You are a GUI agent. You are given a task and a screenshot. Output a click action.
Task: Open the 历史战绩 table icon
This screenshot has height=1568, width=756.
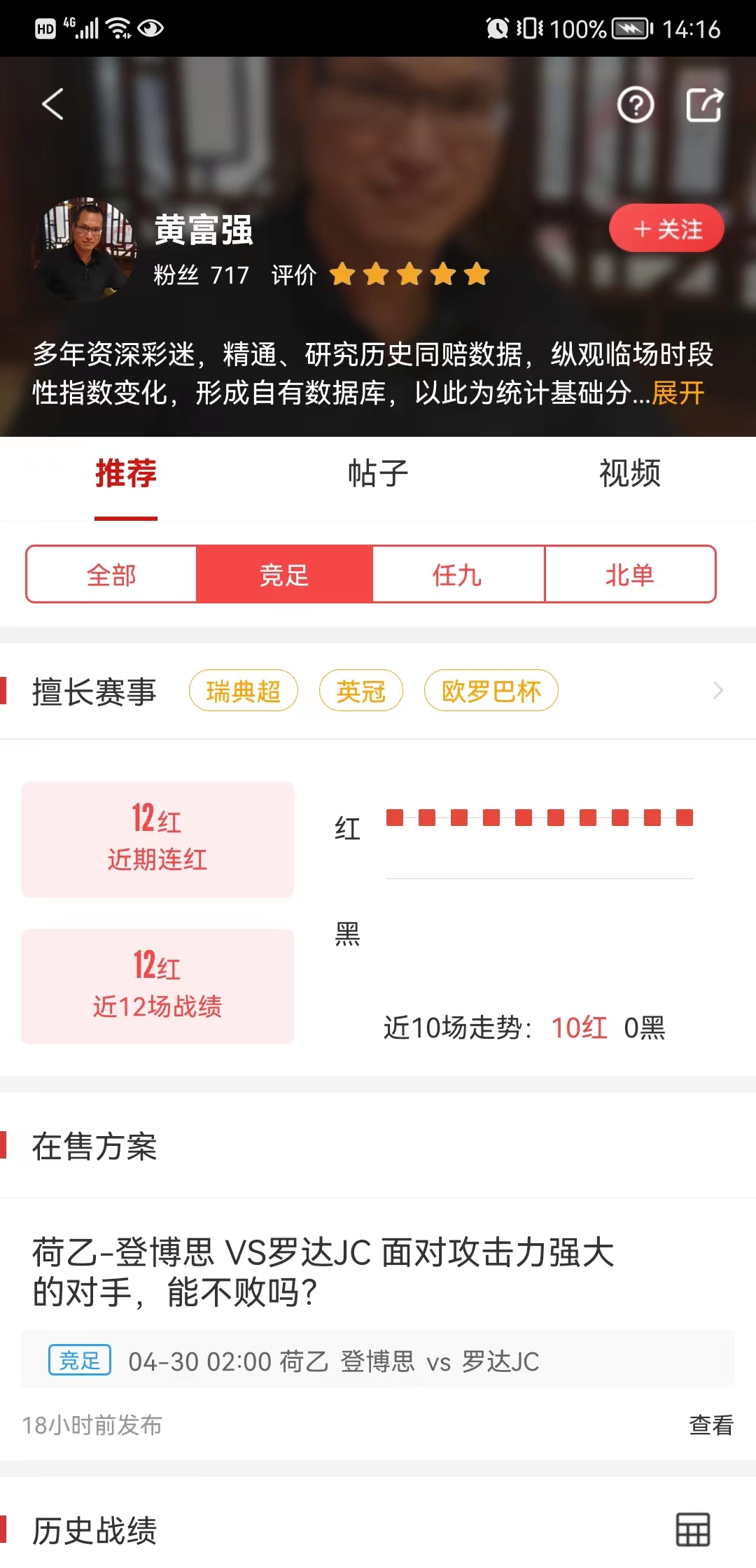pyautogui.click(x=692, y=1529)
